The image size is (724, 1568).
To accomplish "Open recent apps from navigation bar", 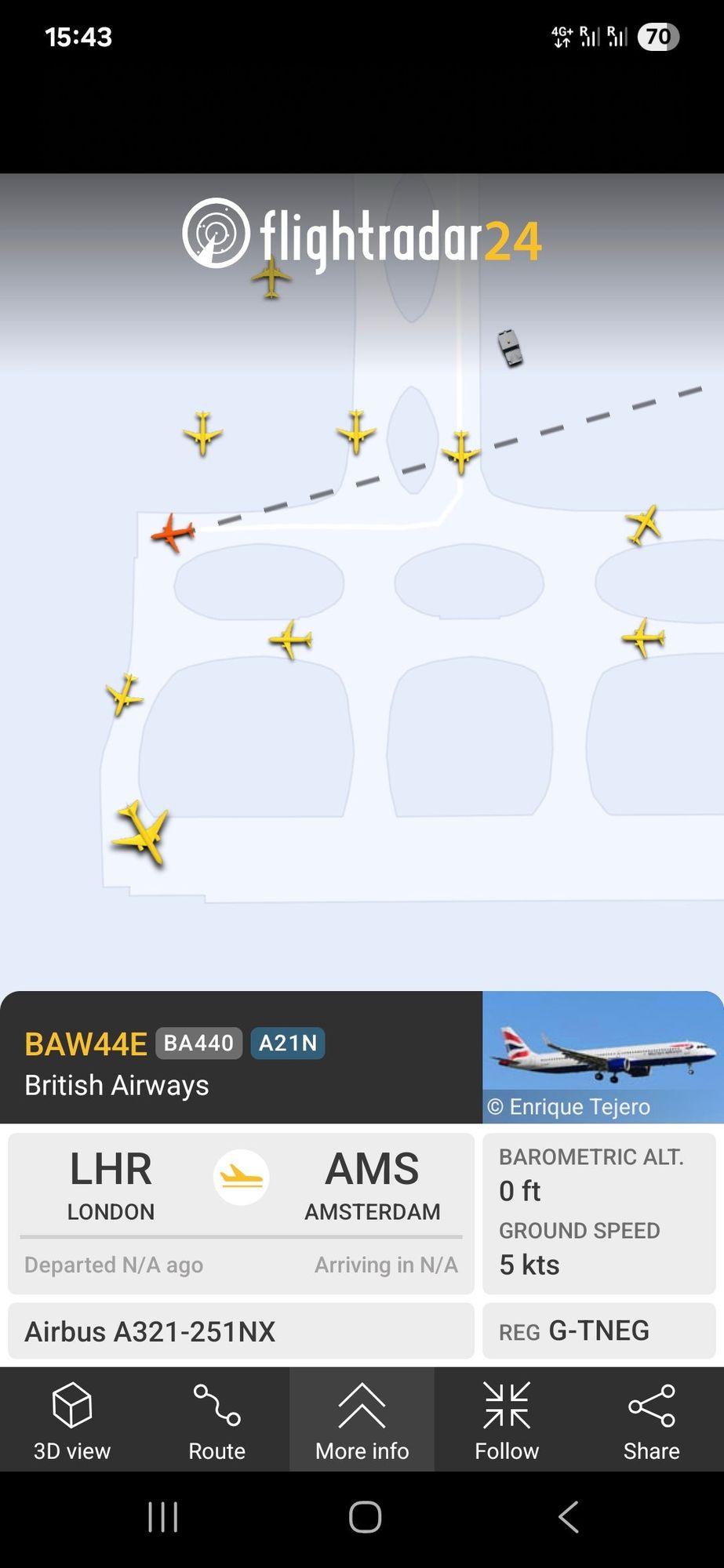I will (x=163, y=1517).
